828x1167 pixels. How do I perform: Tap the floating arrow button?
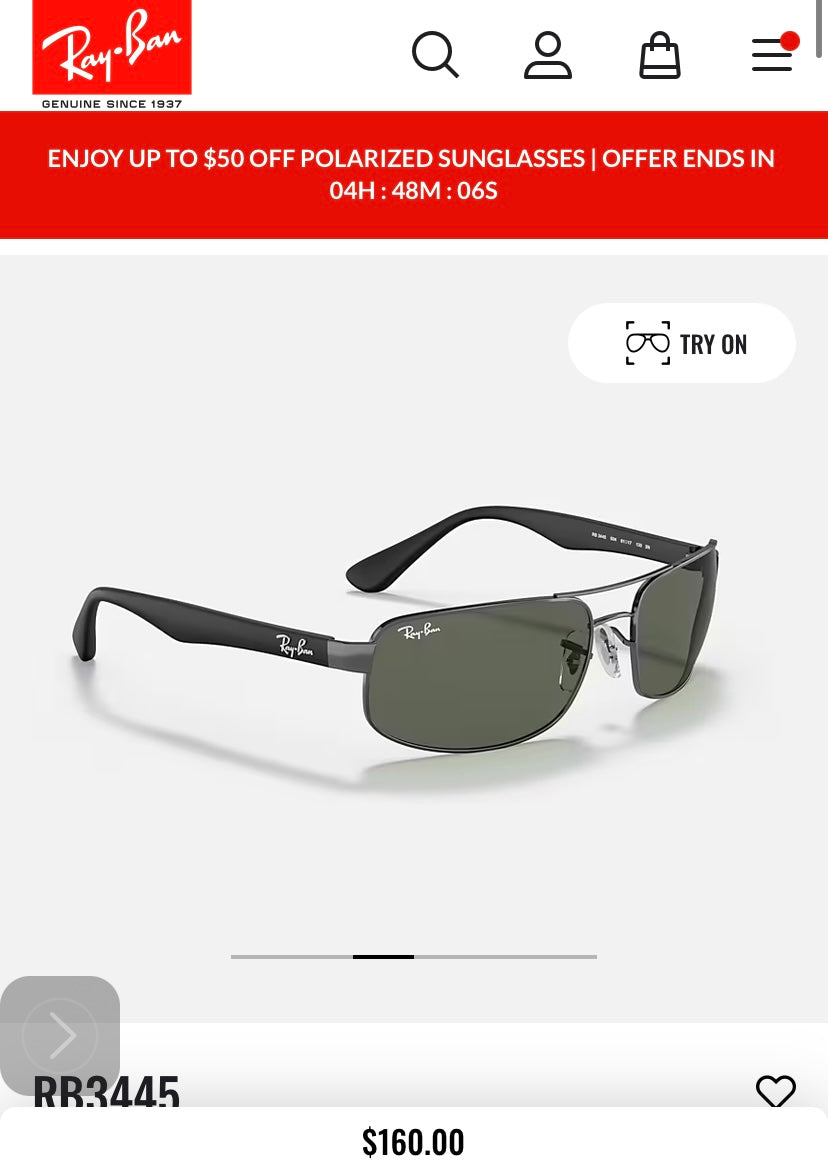pyautogui.click(x=60, y=1035)
